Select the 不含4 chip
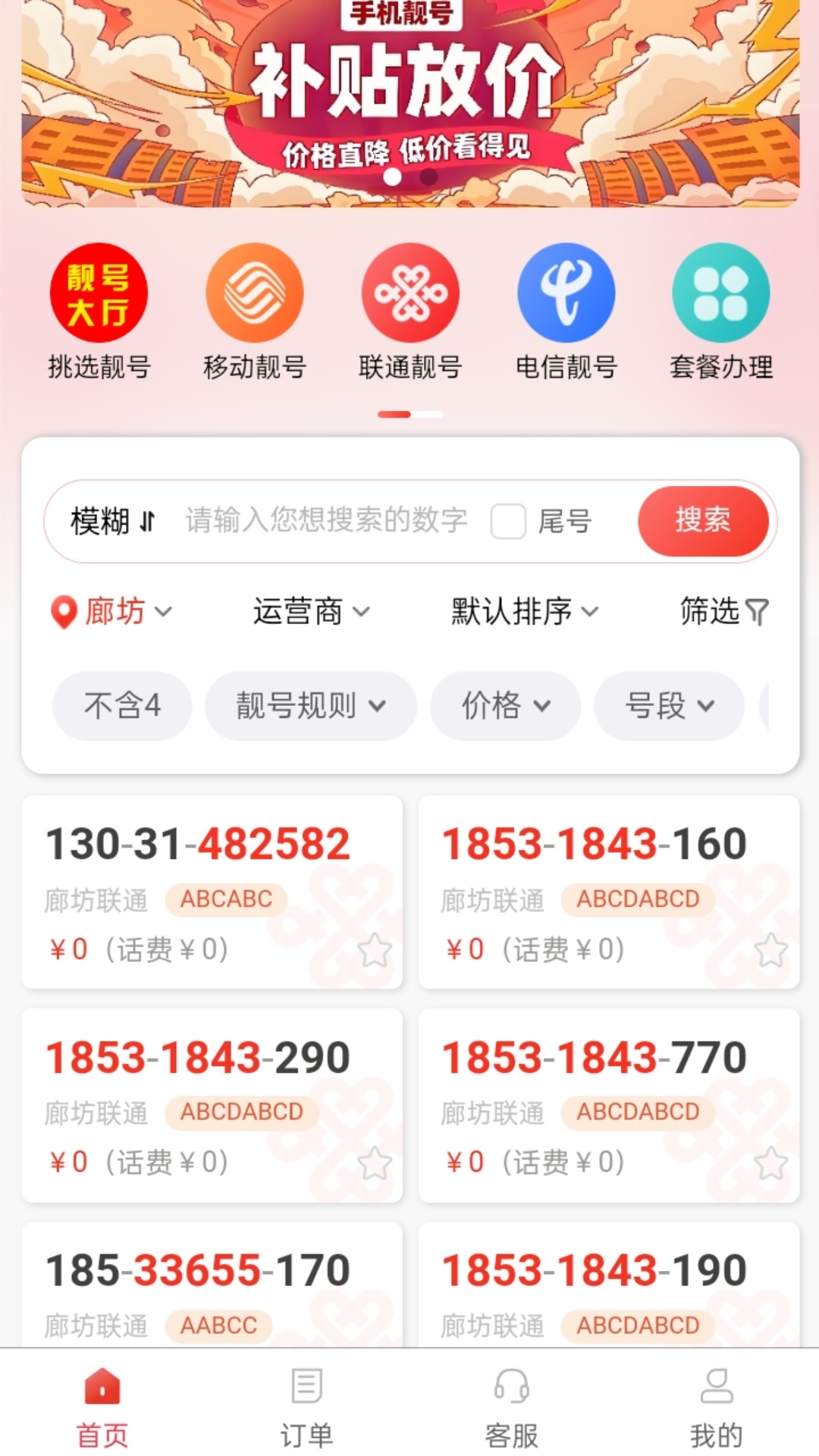The height and width of the screenshot is (1456, 819). pyautogui.click(x=122, y=706)
